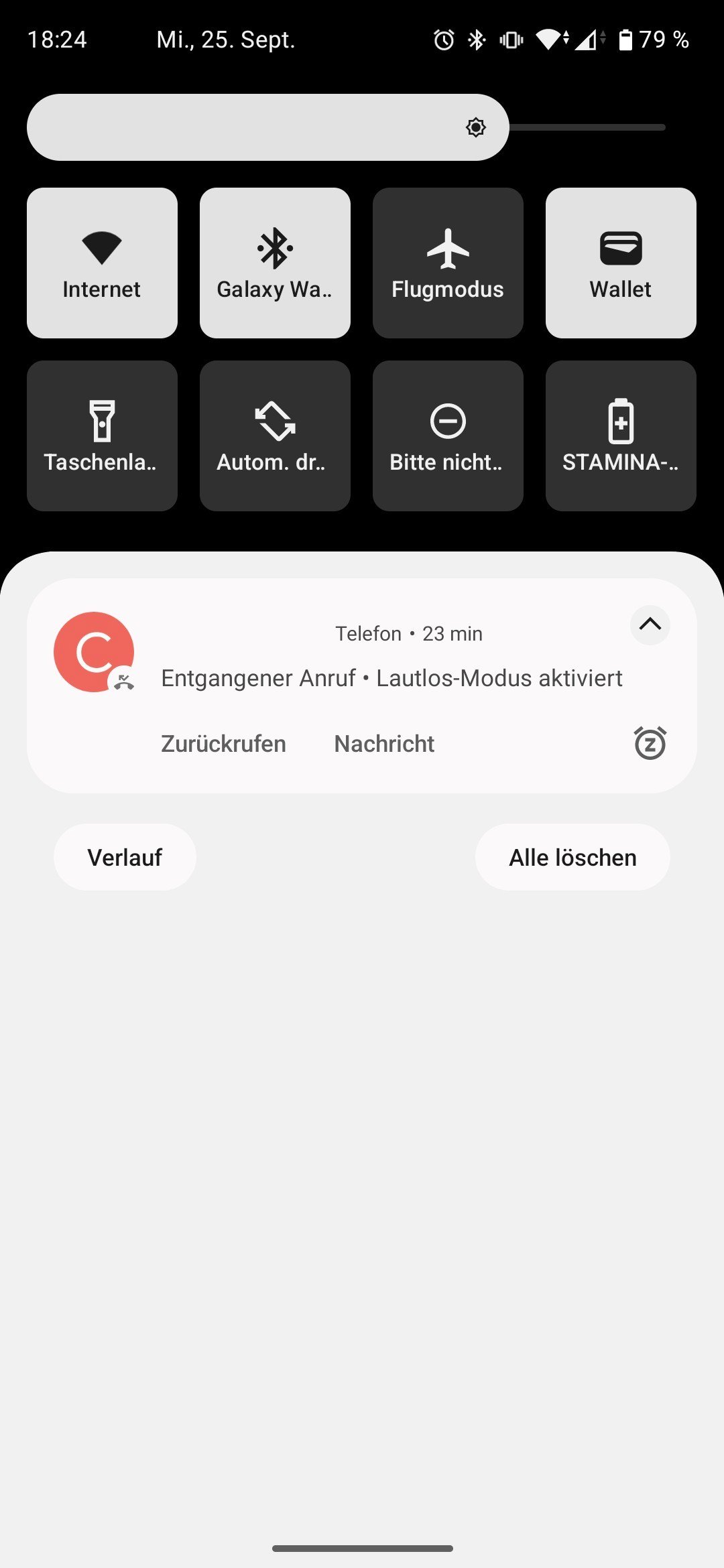The width and height of the screenshot is (724, 1568).
Task: Enable Bitte nicht stören
Action: pyautogui.click(x=448, y=436)
